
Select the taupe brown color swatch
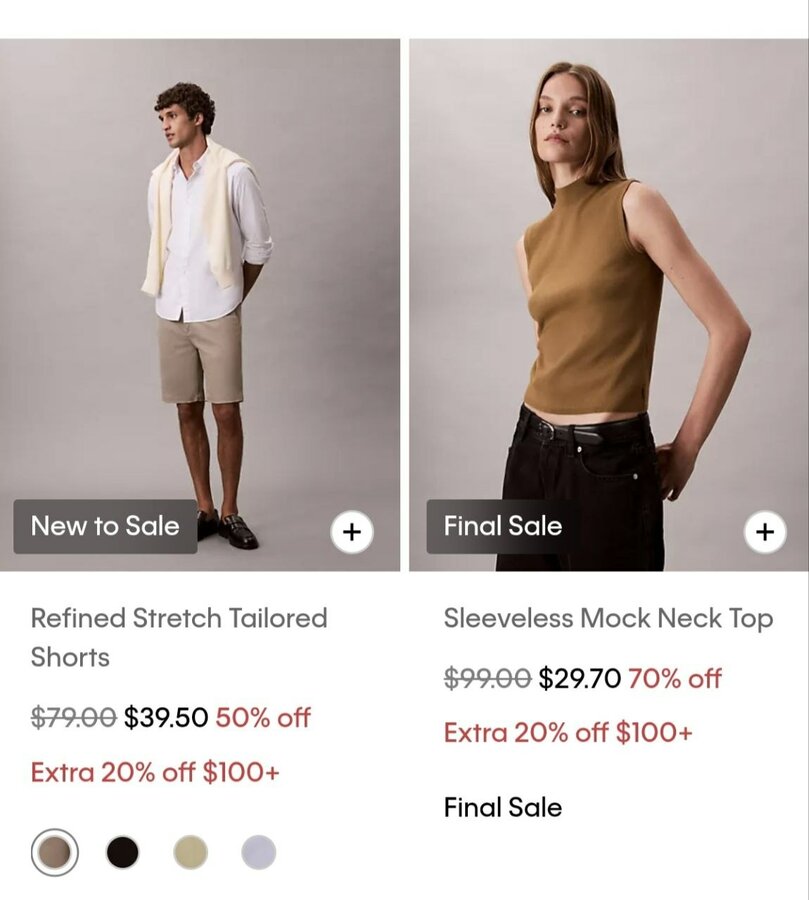54,853
